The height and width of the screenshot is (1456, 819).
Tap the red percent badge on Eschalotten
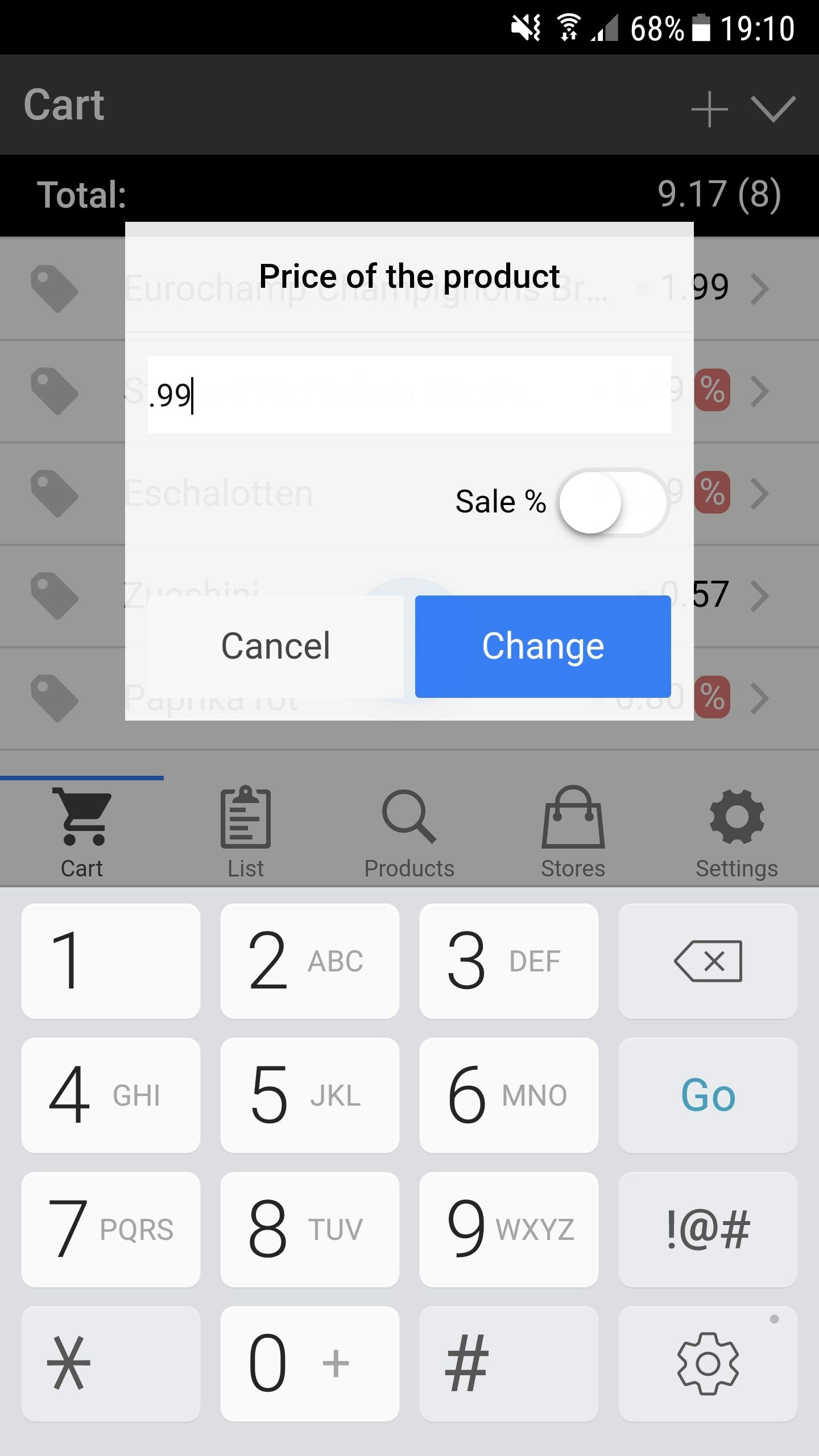tap(713, 492)
